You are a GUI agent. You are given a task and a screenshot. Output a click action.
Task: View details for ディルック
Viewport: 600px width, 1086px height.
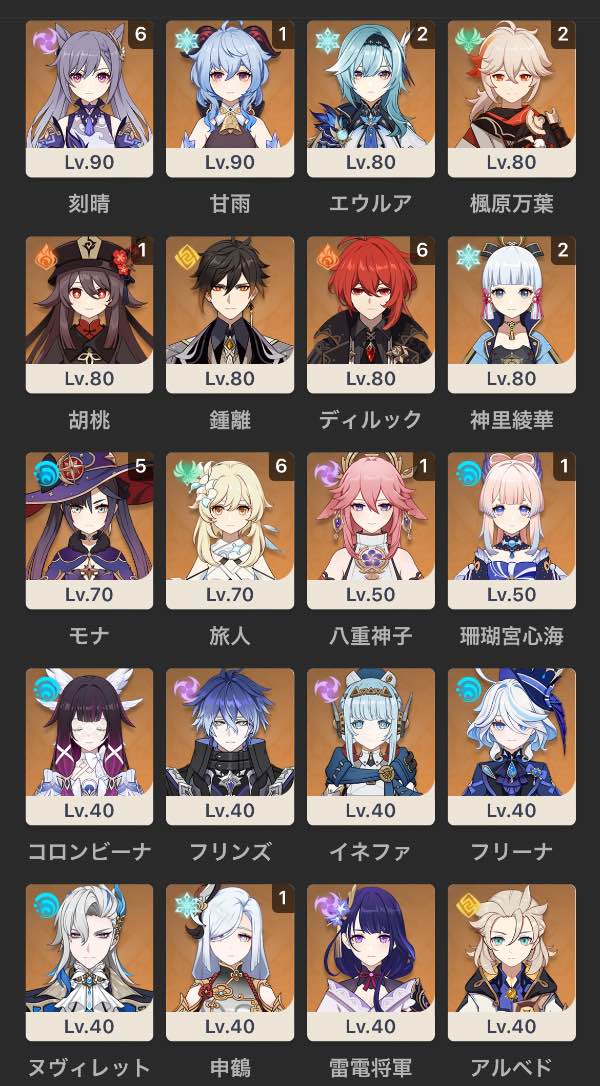point(371,314)
